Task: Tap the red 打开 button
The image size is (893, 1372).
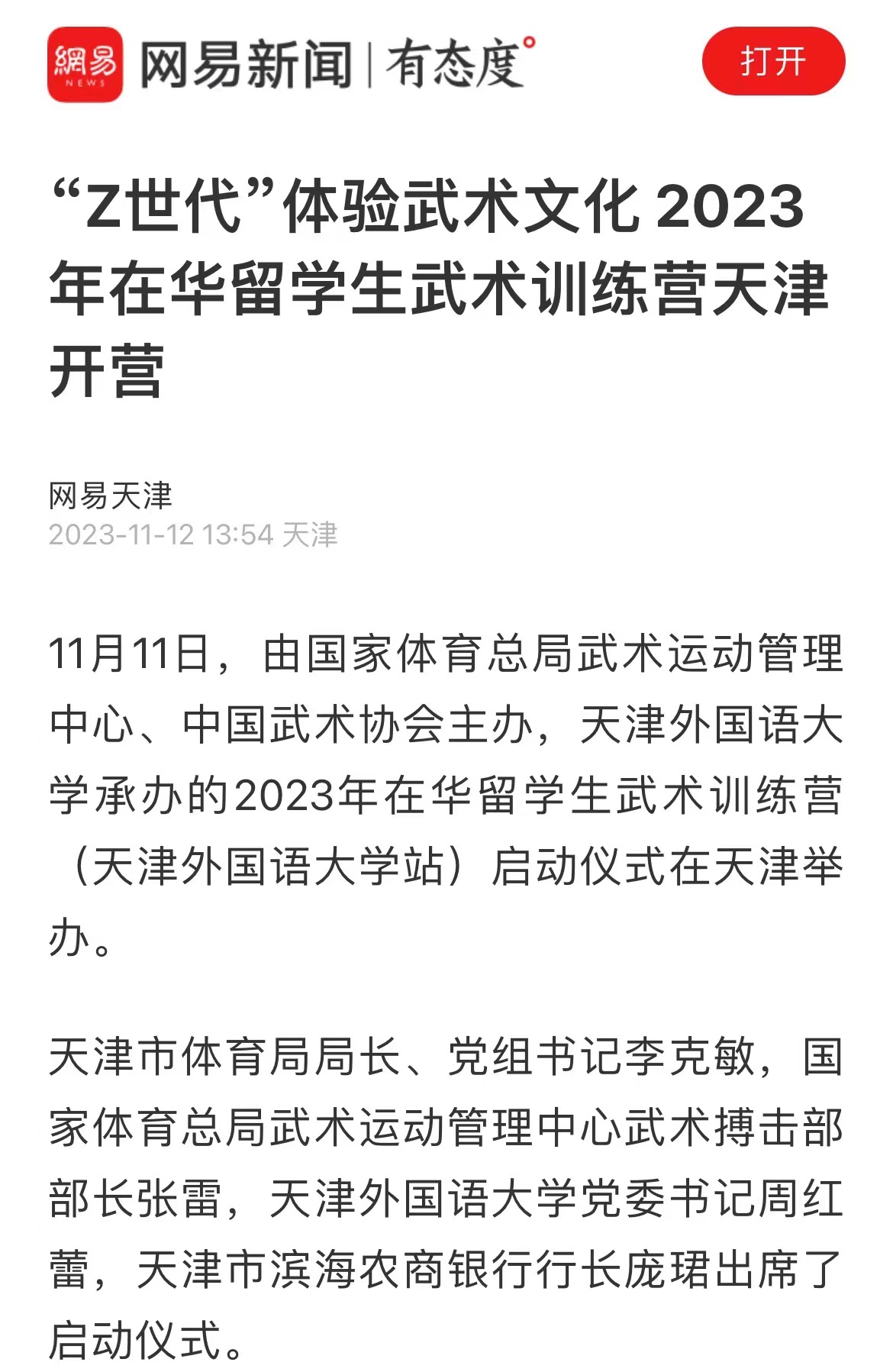Action: tap(772, 61)
